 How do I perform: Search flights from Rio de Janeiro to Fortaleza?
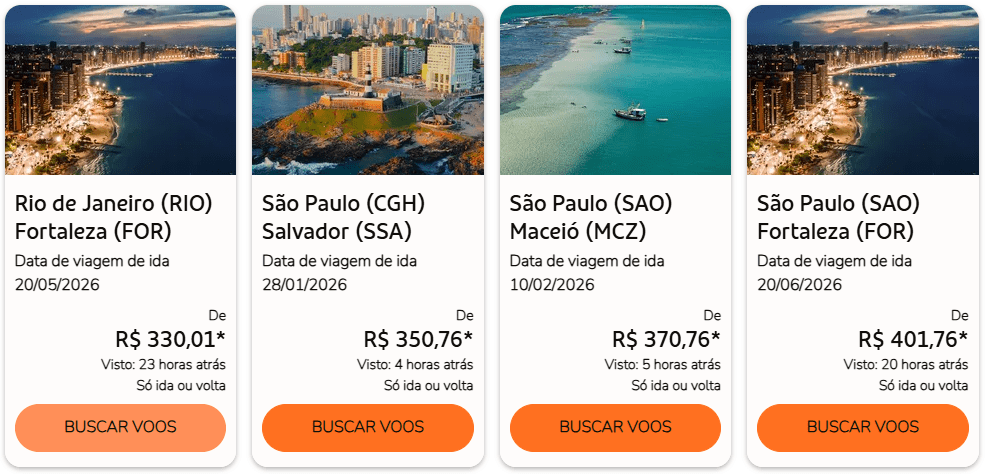pyautogui.click(x=120, y=427)
